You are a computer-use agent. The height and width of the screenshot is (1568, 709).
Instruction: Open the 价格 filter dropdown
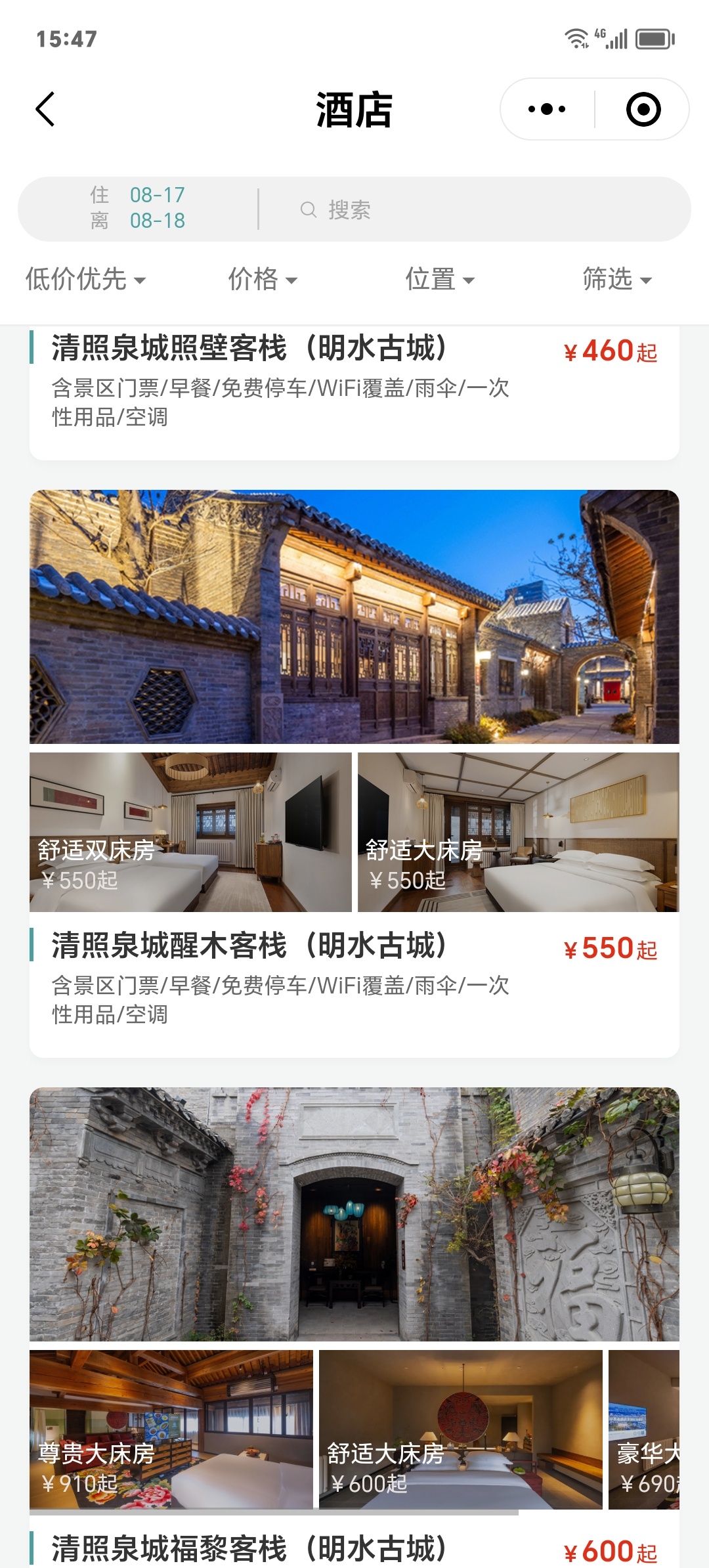pyautogui.click(x=263, y=279)
